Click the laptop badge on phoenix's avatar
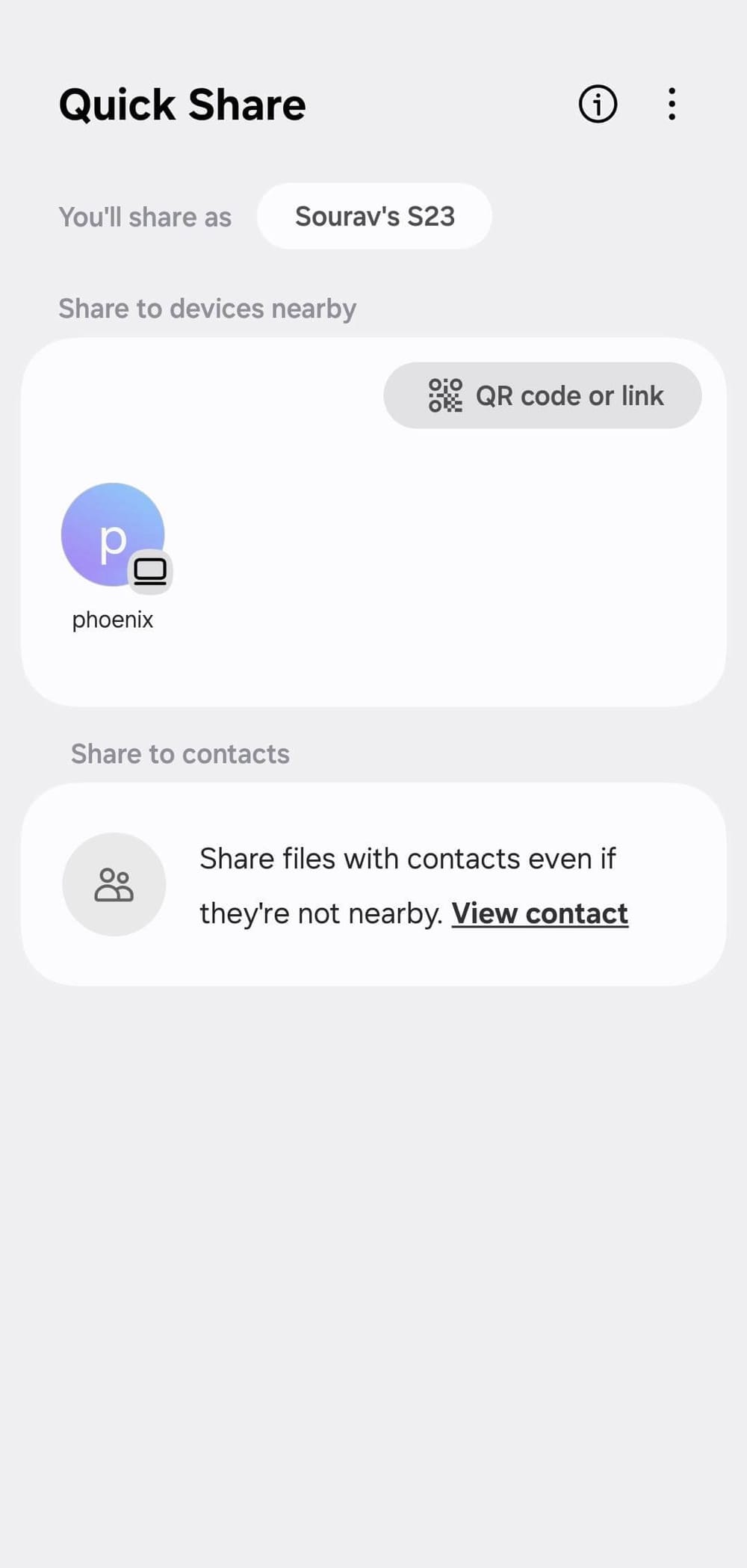 pyautogui.click(x=151, y=570)
